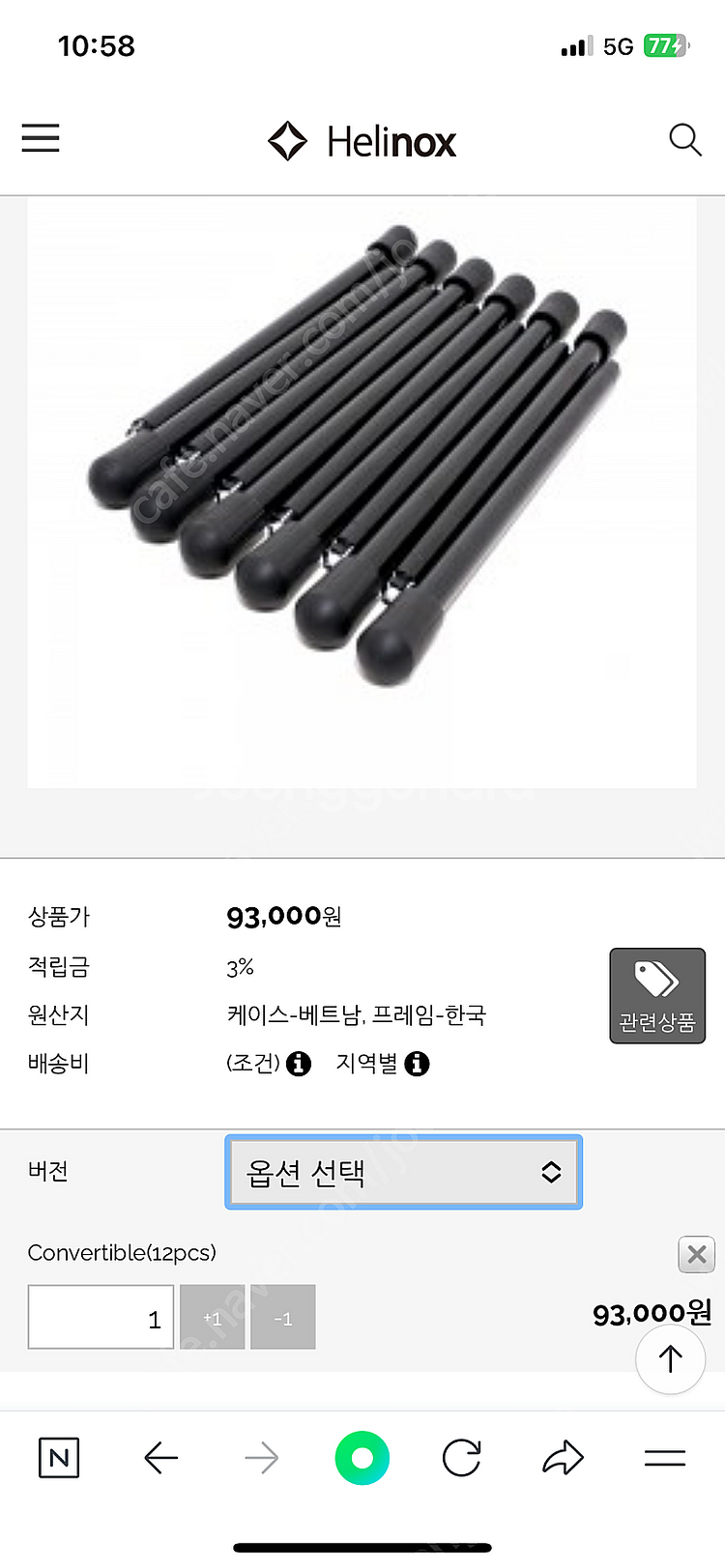Remove the Convertible(12pcs) option
This screenshot has width=725, height=1568.
point(696,1255)
